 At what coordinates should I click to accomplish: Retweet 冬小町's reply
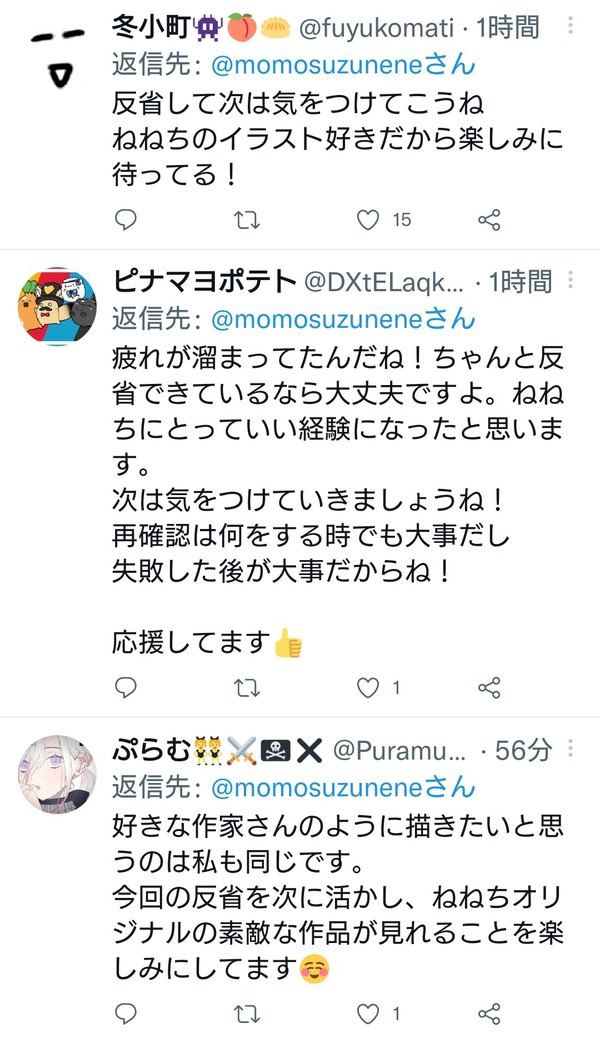point(247,220)
